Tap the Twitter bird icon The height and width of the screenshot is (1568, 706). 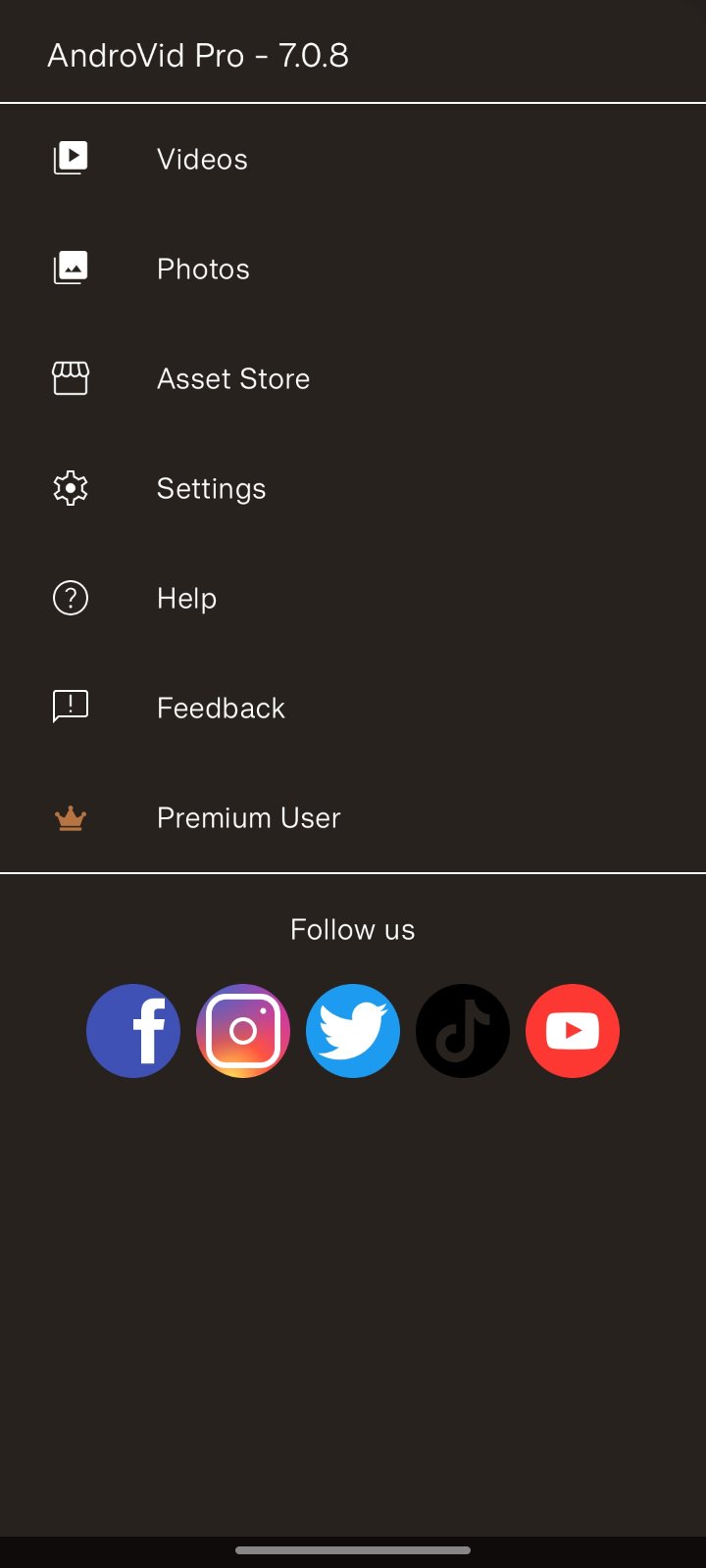pos(353,1031)
